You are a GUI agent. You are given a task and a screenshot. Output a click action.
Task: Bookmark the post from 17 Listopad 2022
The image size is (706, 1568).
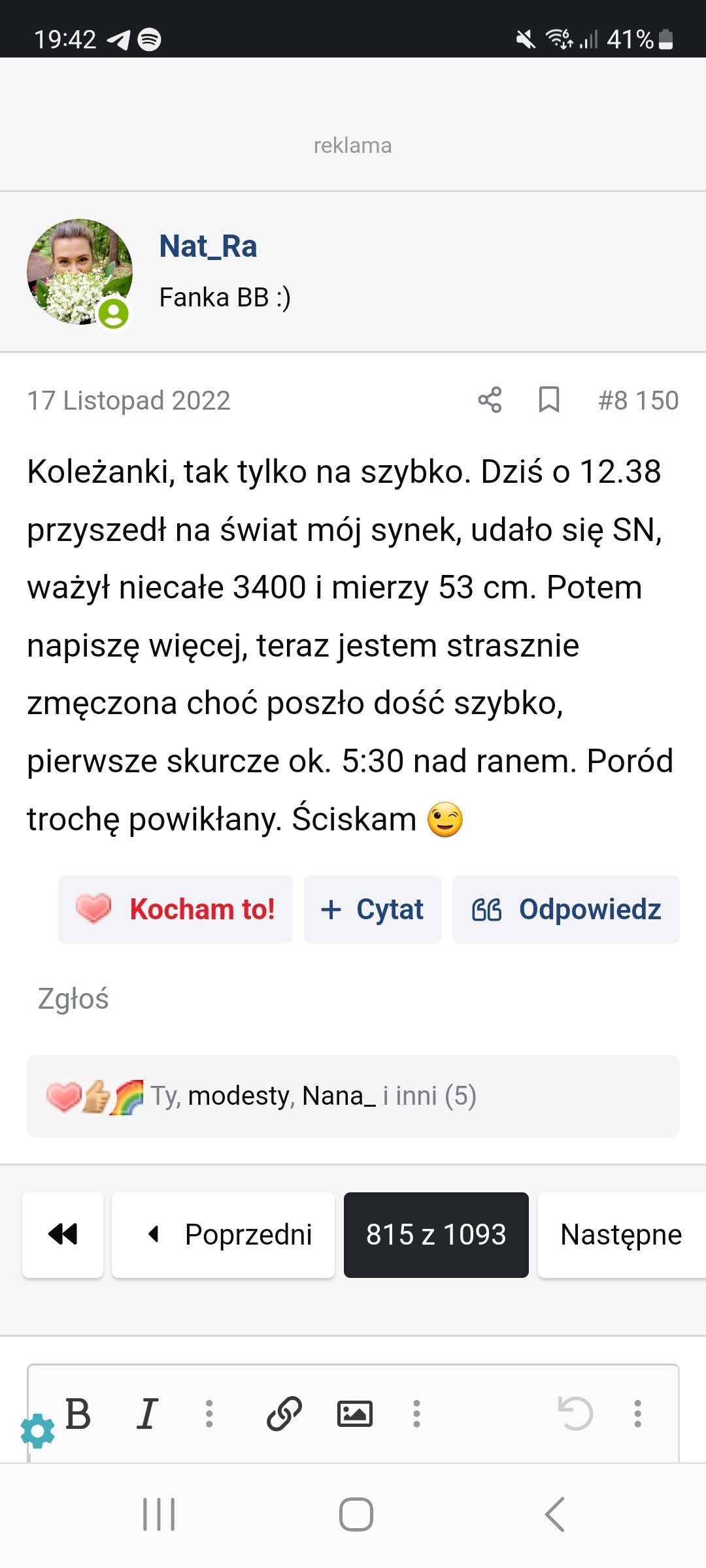548,400
